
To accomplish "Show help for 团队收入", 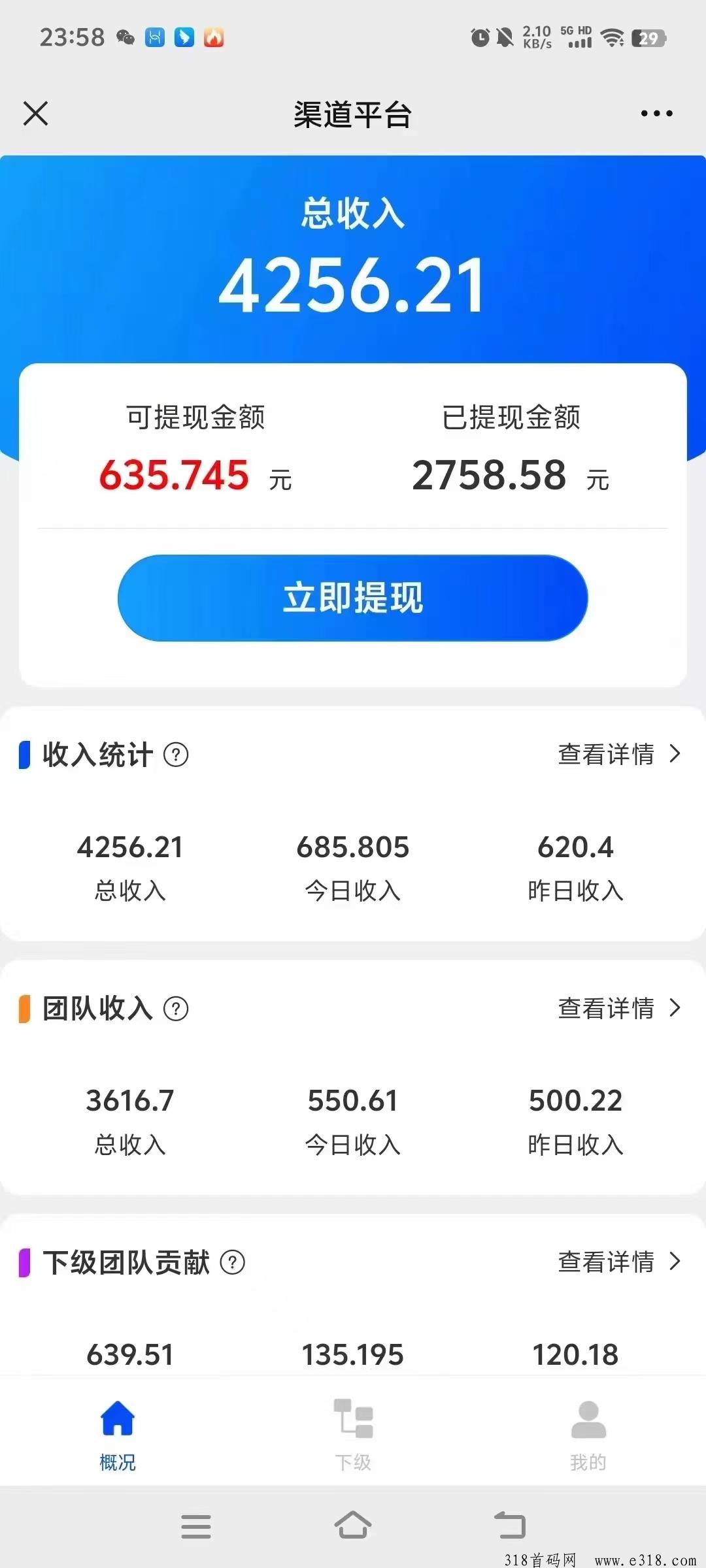I will coord(176,1009).
